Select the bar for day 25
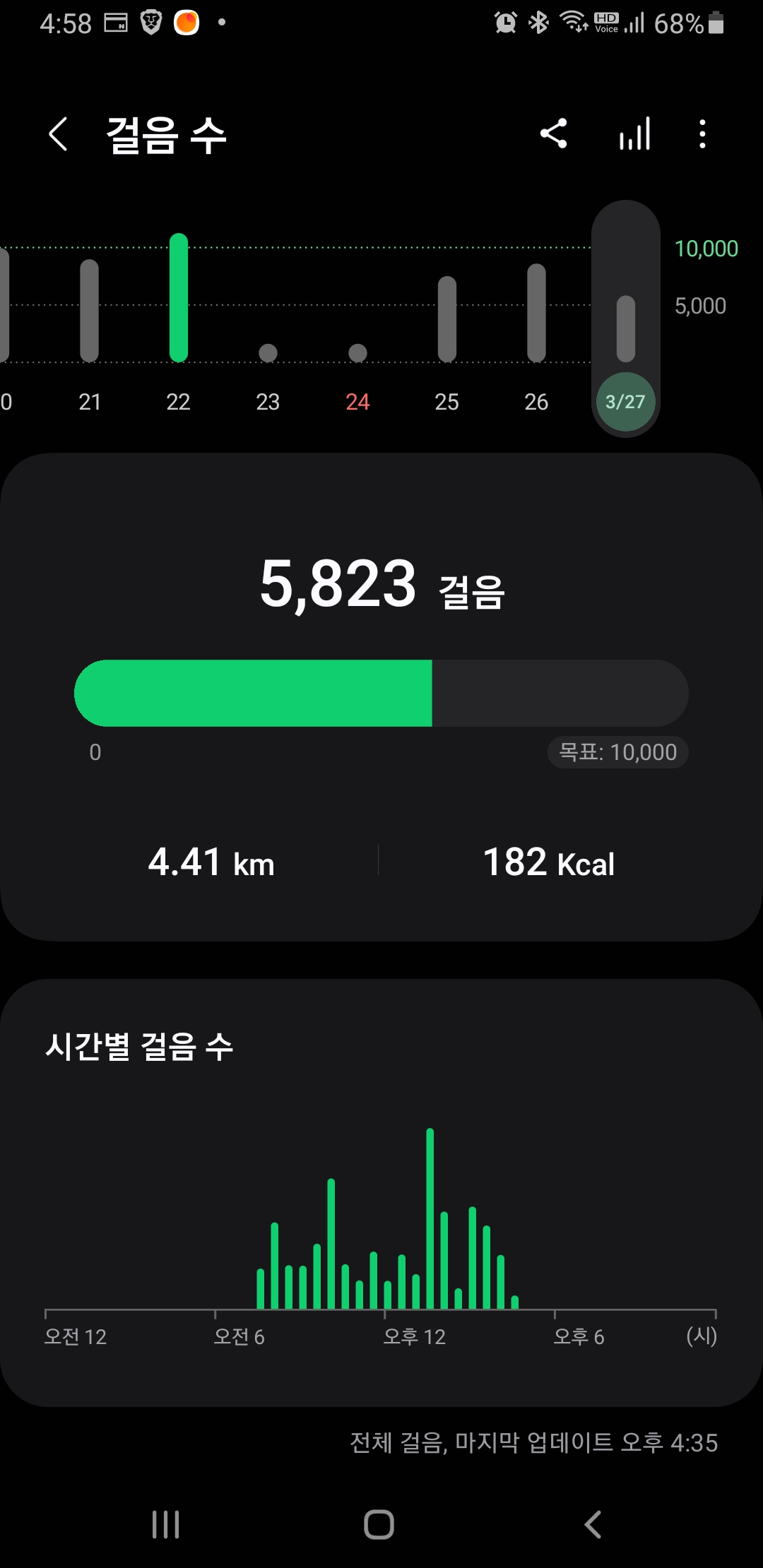This screenshot has height=1568, width=763. [x=446, y=319]
